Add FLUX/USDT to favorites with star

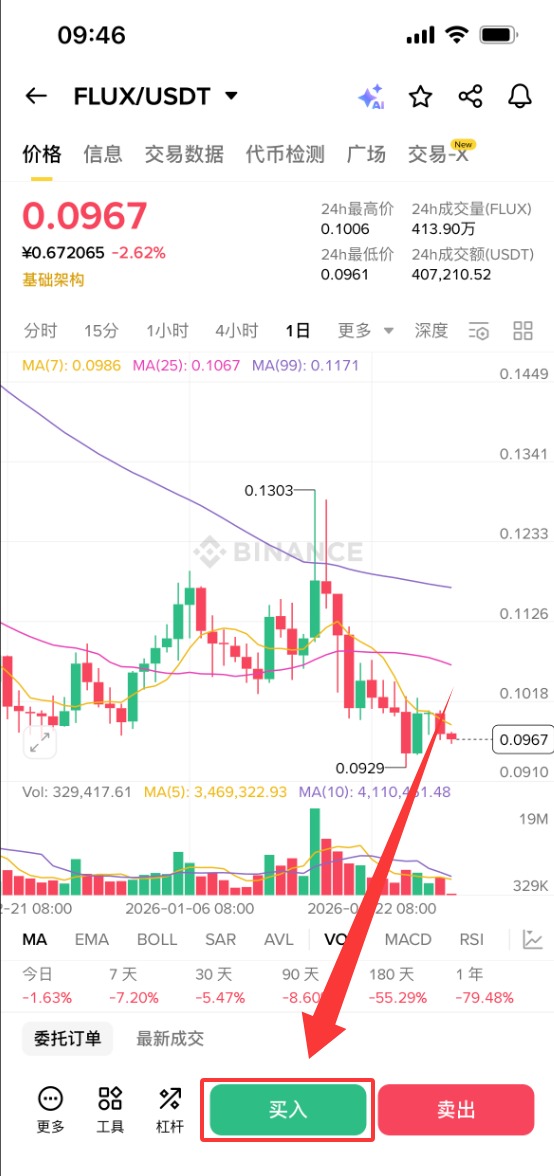pyautogui.click(x=421, y=97)
